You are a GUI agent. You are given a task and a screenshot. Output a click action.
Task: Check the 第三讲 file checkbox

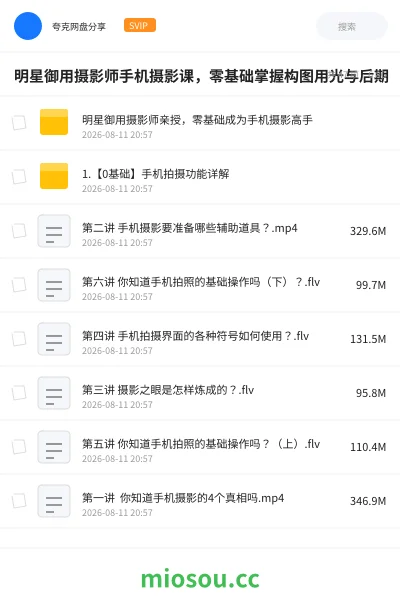19,393
